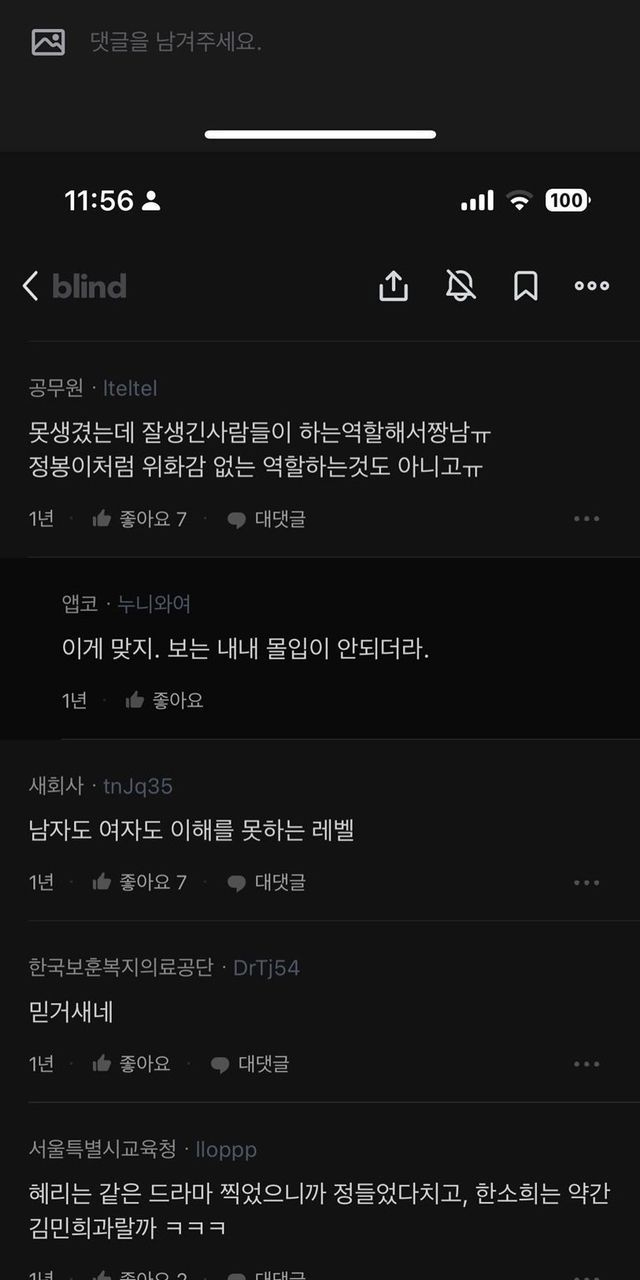Like lteltel's comment
Screen dimensions: 640x1280
click(139, 519)
